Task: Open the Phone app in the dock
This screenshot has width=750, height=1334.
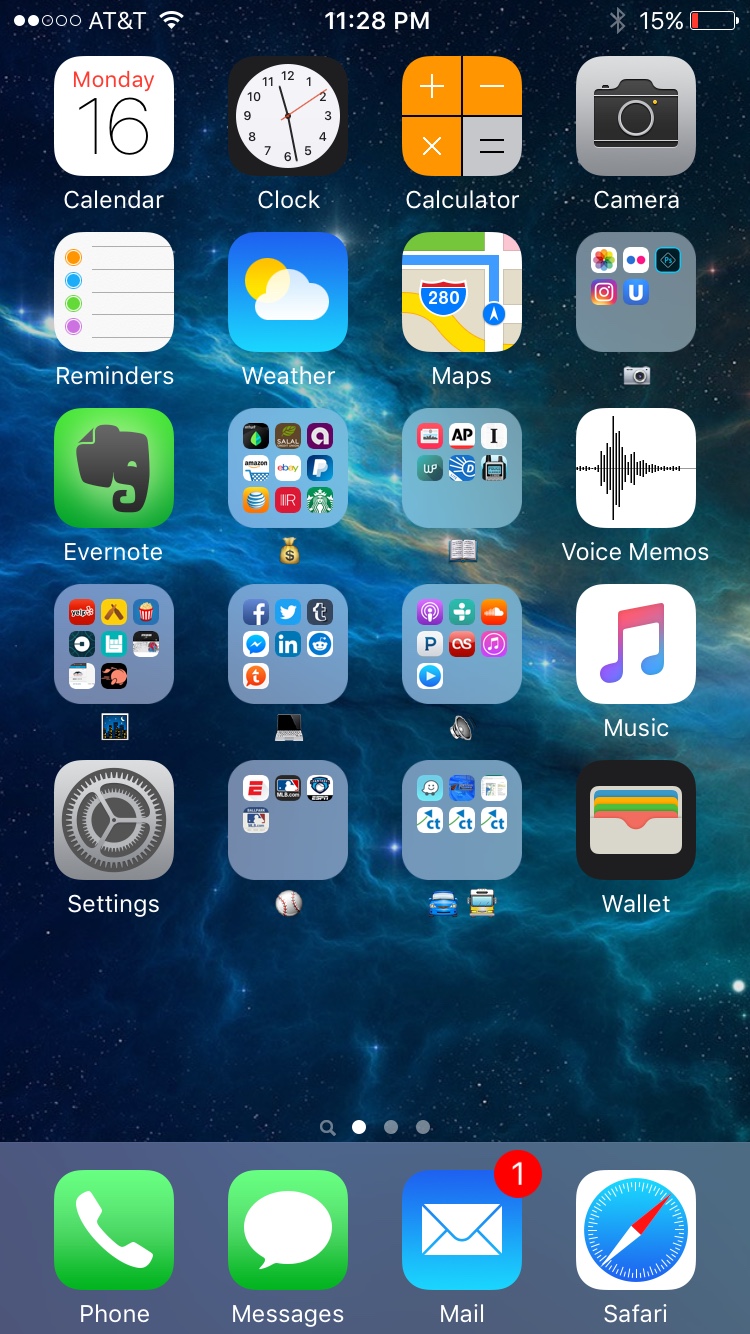Action: click(114, 1230)
